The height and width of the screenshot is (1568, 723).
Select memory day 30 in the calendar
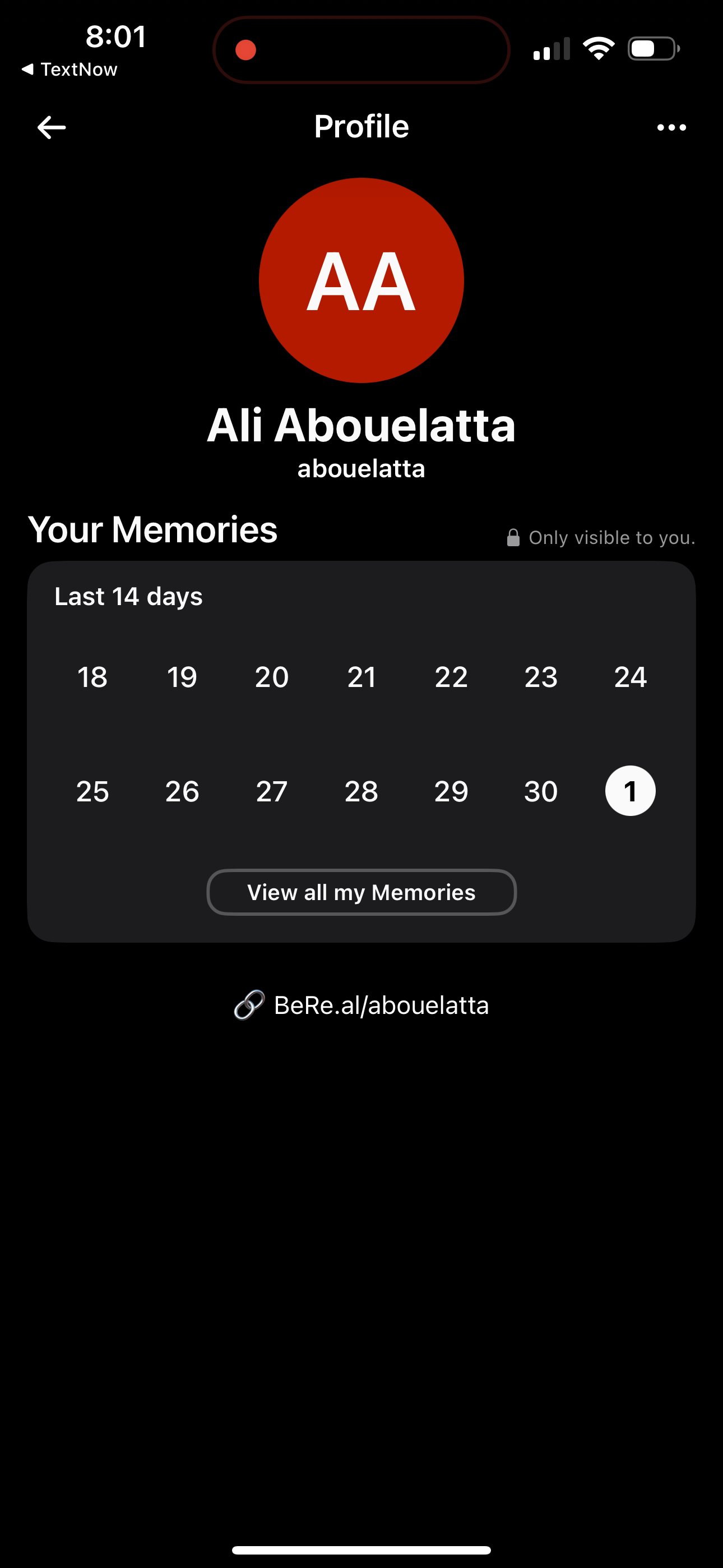[x=540, y=790]
